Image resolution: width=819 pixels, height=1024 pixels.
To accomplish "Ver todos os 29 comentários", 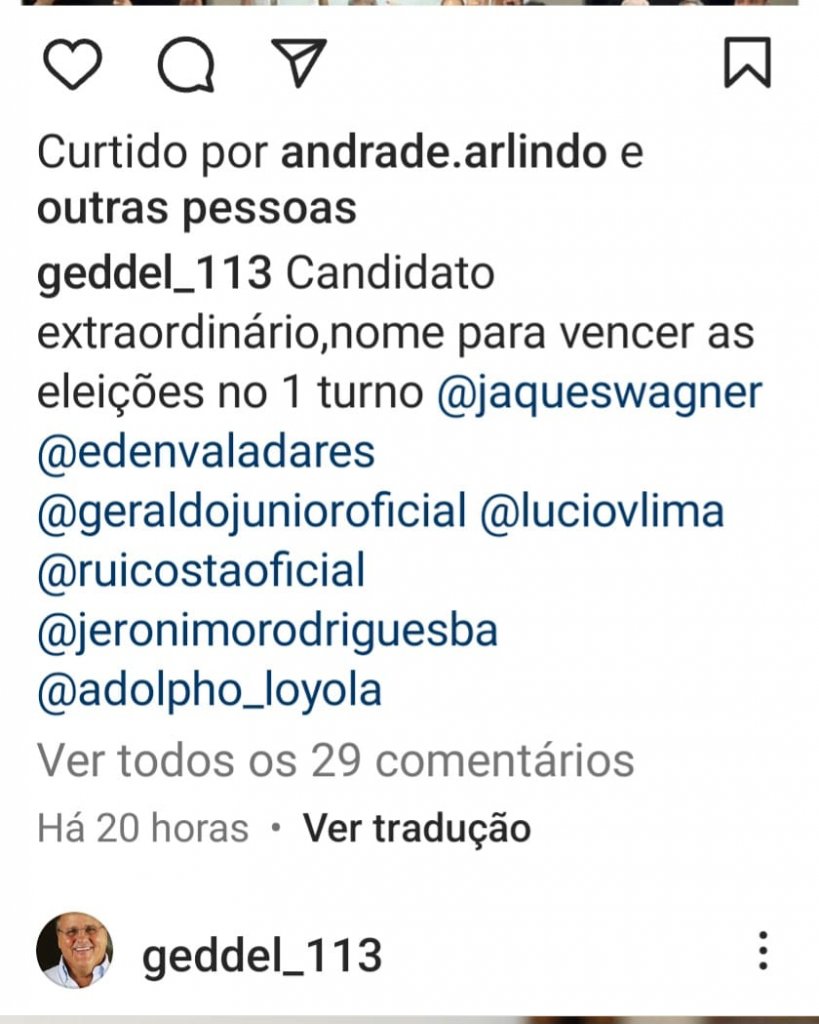I will tap(336, 760).
